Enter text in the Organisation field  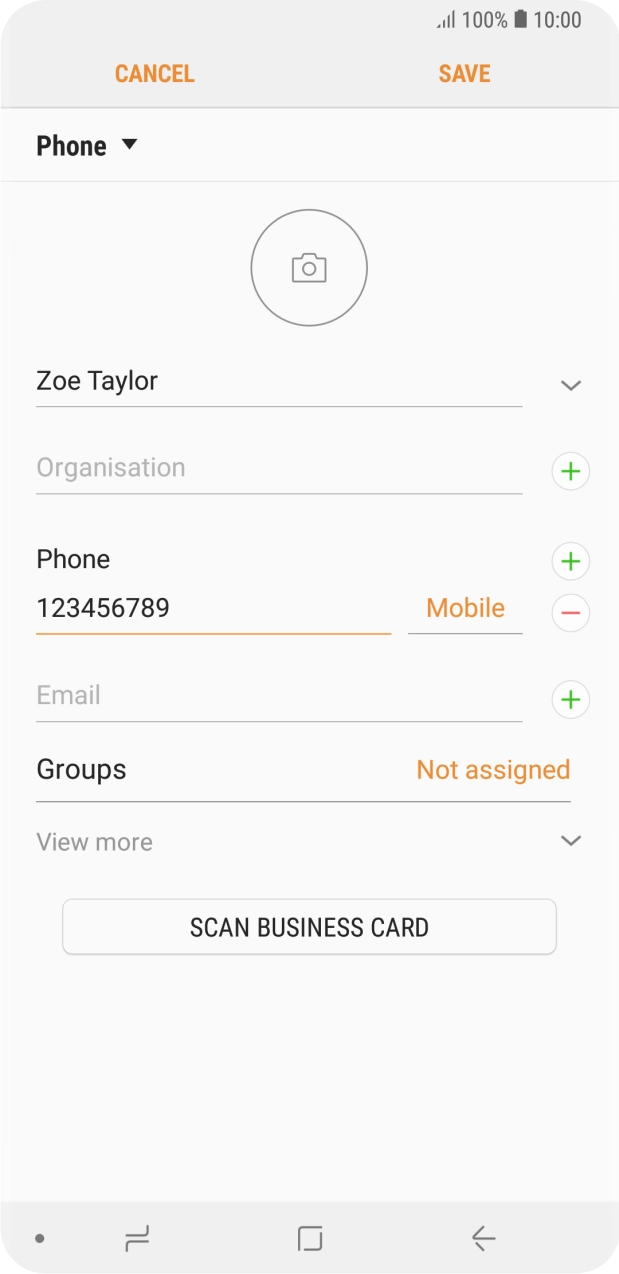(x=278, y=468)
